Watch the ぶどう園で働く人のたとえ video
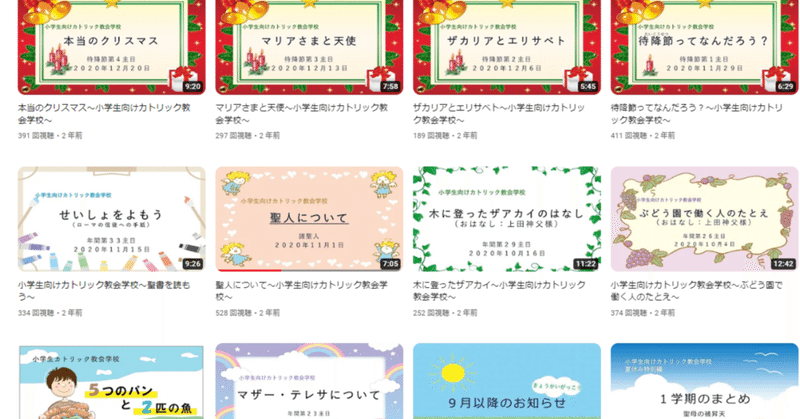 pyautogui.click(x=703, y=219)
